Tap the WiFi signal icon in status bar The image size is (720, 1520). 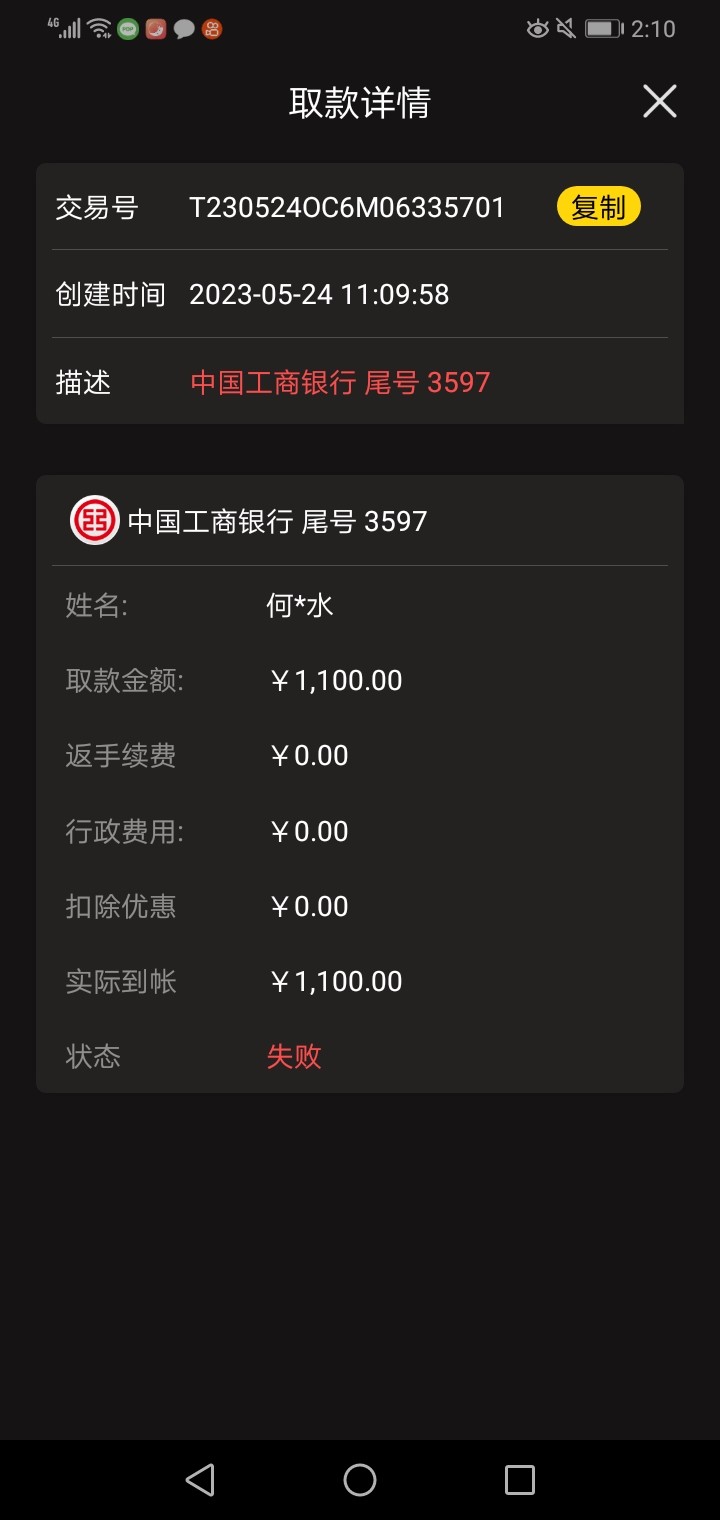point(97,30)
